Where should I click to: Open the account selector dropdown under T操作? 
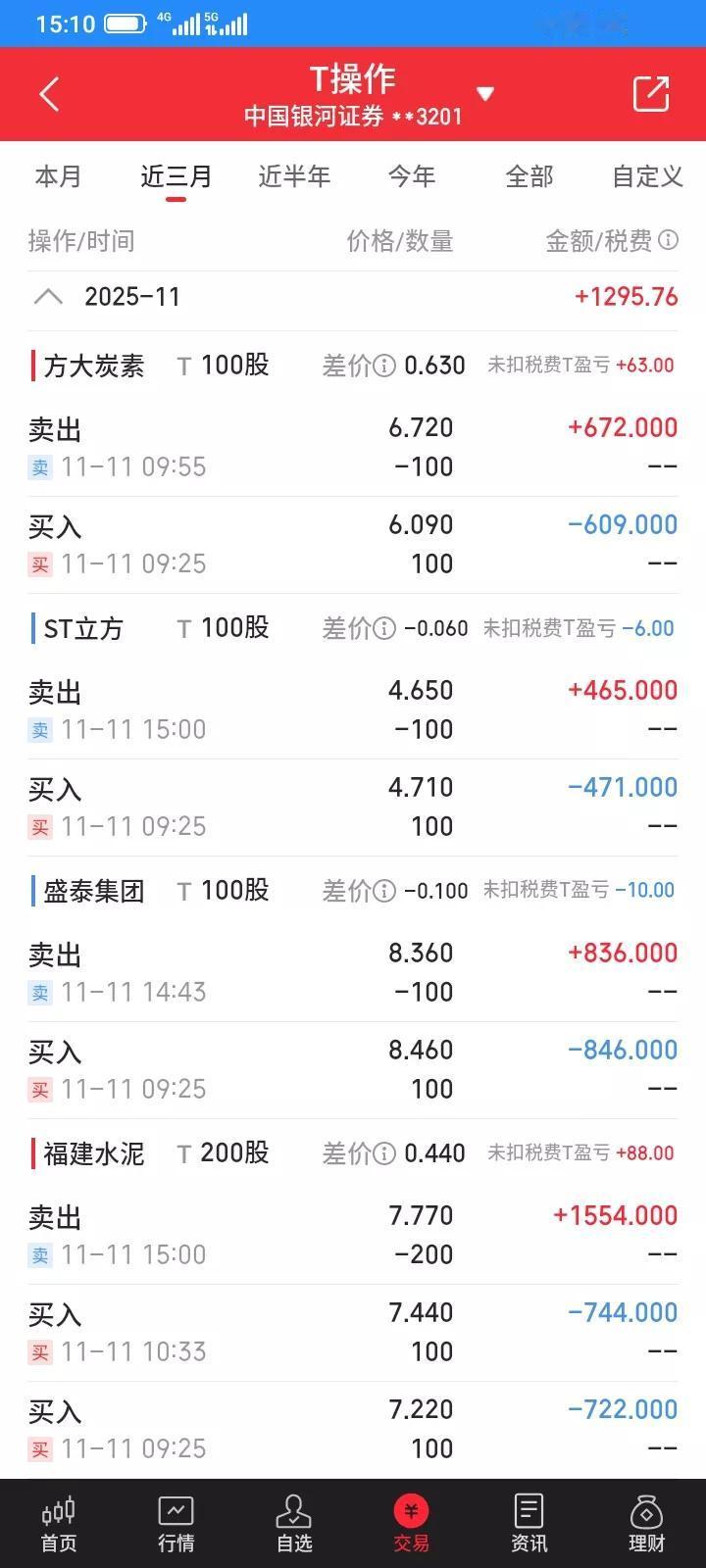(485, 93)
